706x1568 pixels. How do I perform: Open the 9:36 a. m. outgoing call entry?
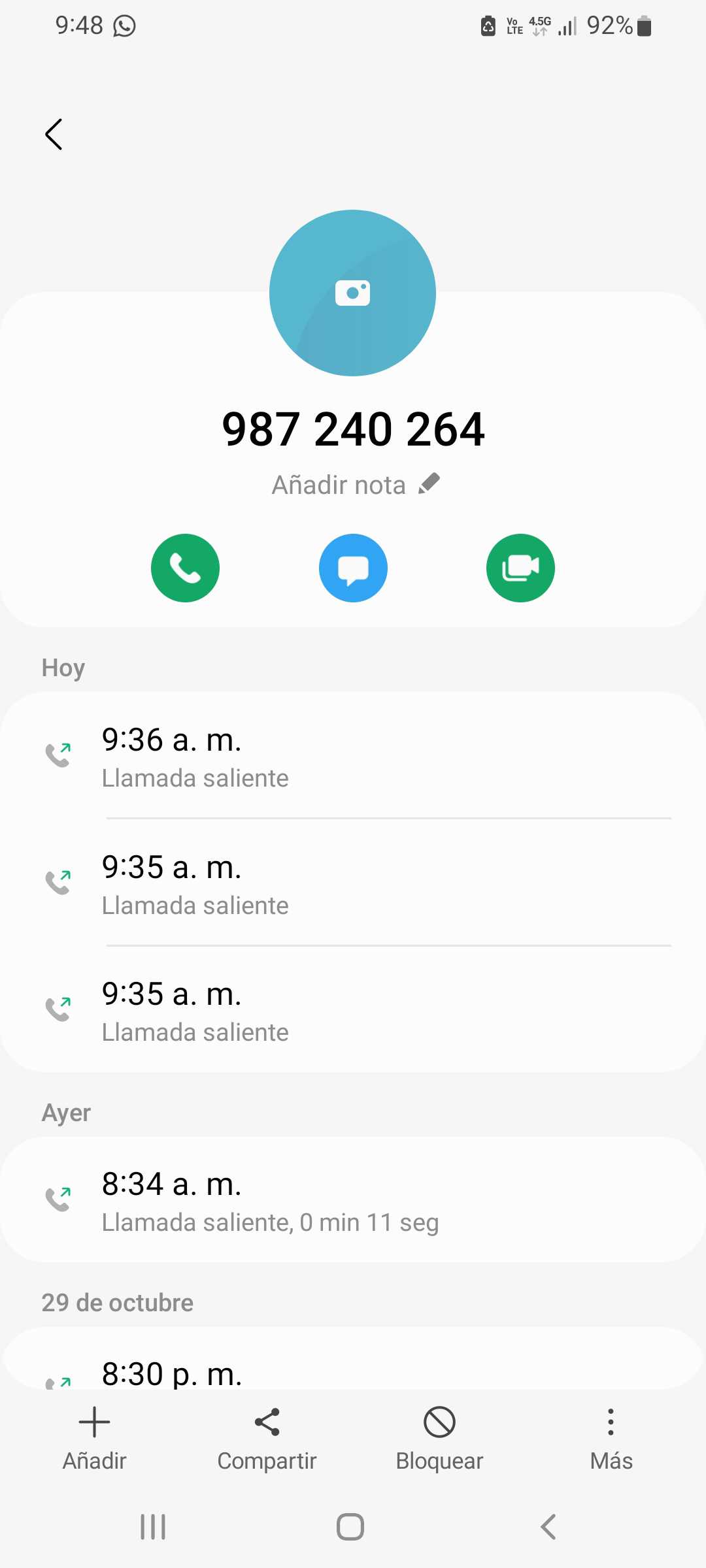pos(353,757)
